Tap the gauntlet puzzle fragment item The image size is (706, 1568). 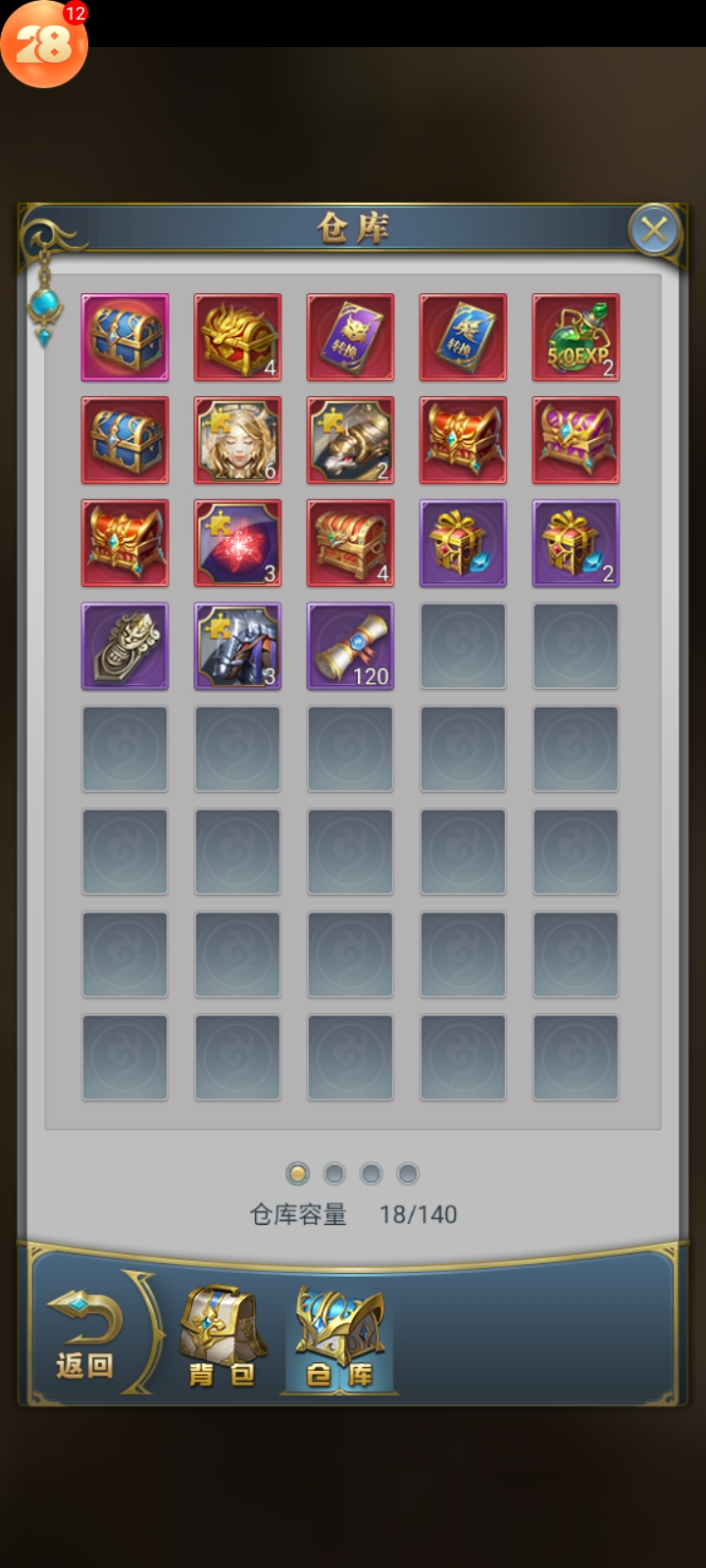pos(350,440)
